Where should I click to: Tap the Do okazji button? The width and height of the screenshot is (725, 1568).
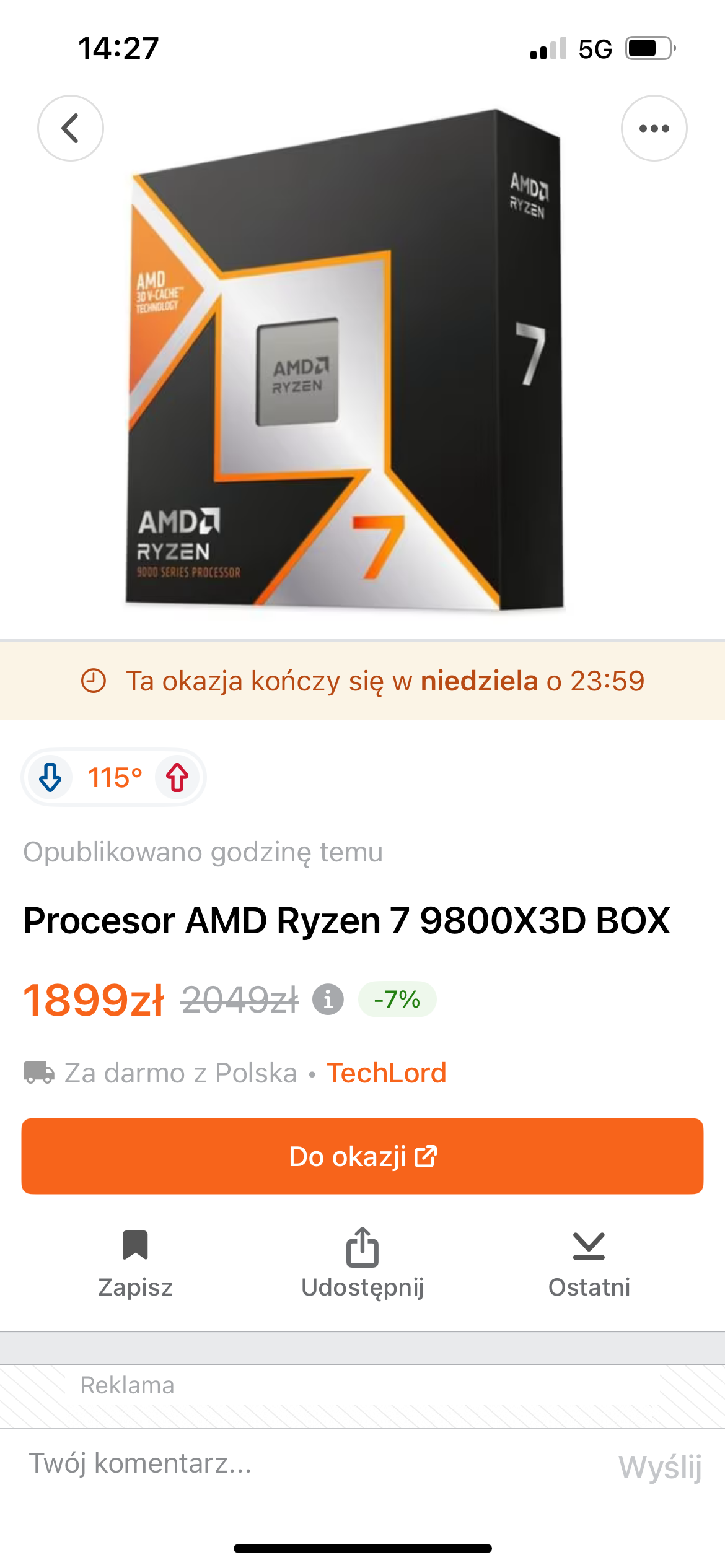pyautogui.click(x=362, y=1156)
